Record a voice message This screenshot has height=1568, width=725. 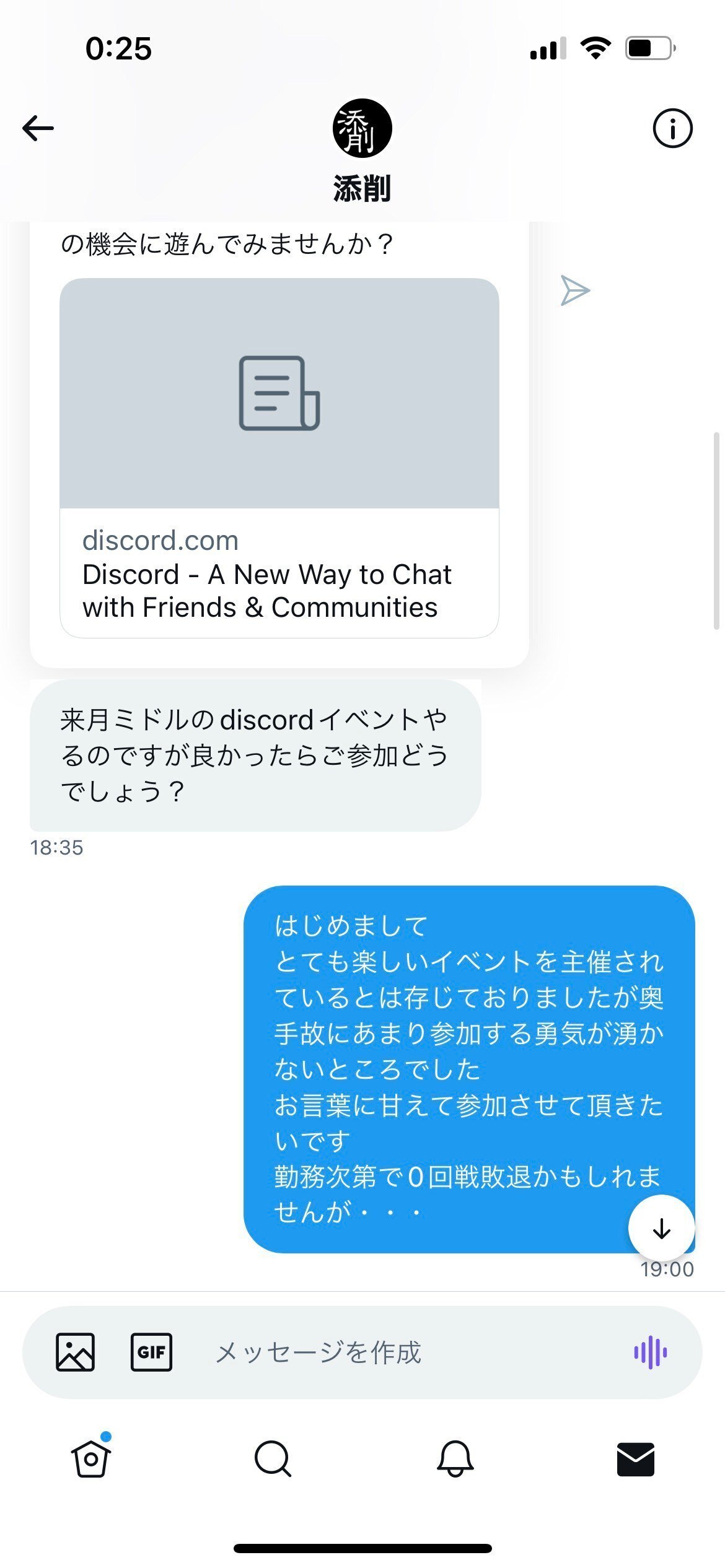(x=650, y=1352)
